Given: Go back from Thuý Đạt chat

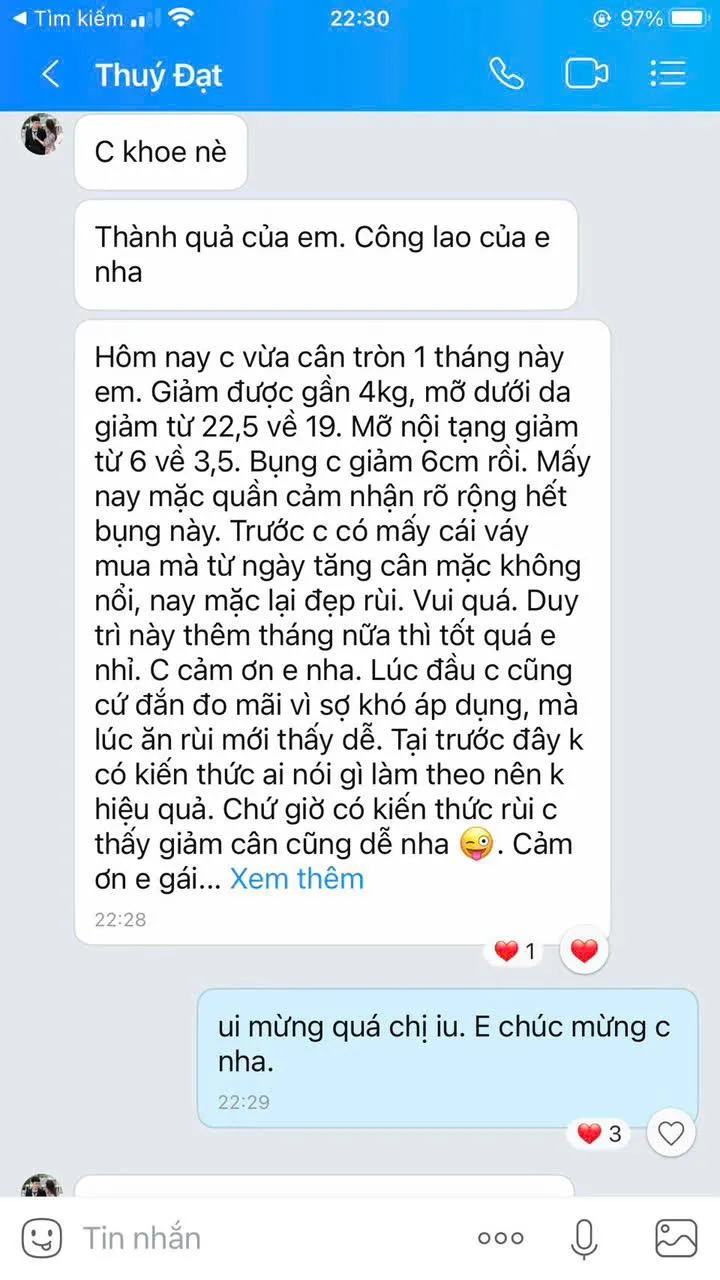Looking at the screenshot, I should tap(50, 74).
